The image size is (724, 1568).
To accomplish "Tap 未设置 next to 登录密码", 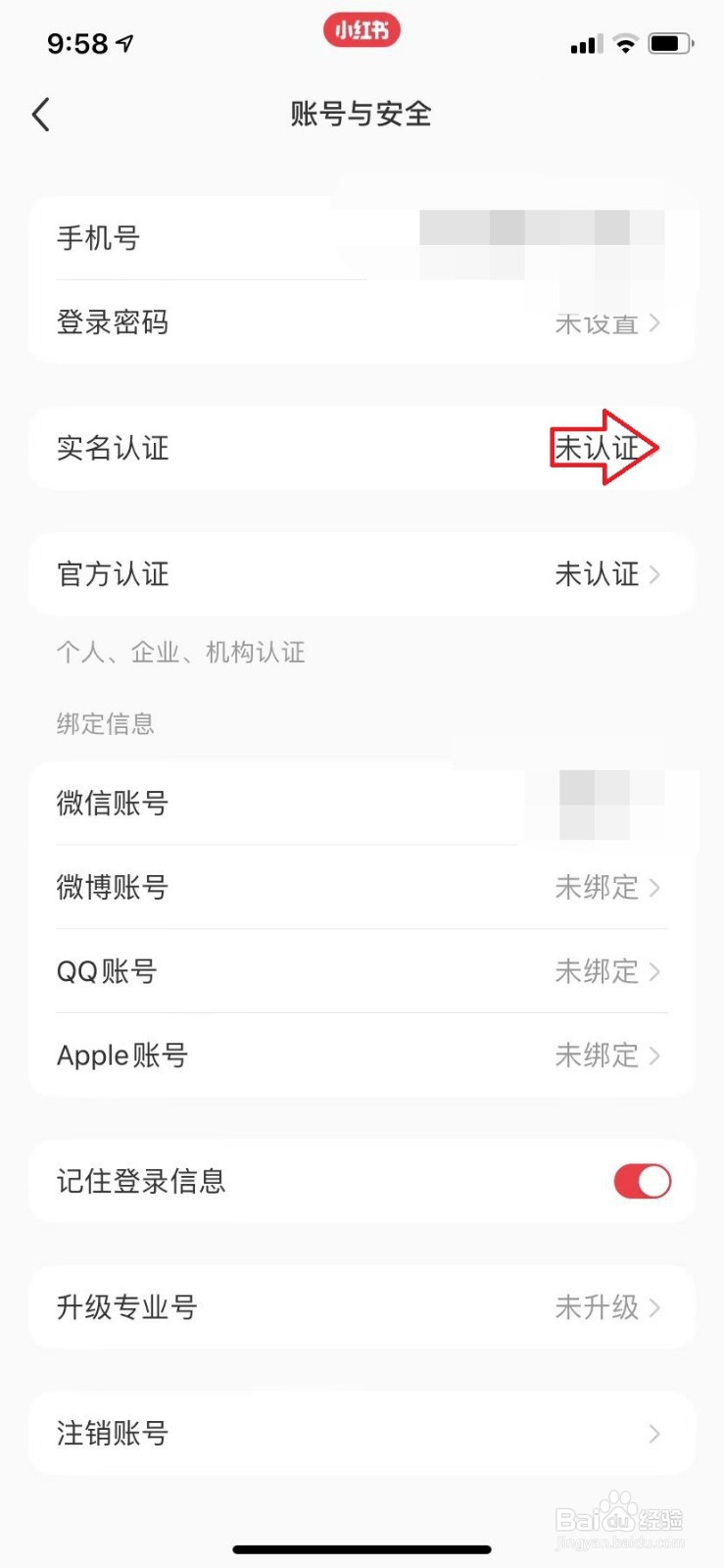I will point(598,323).
